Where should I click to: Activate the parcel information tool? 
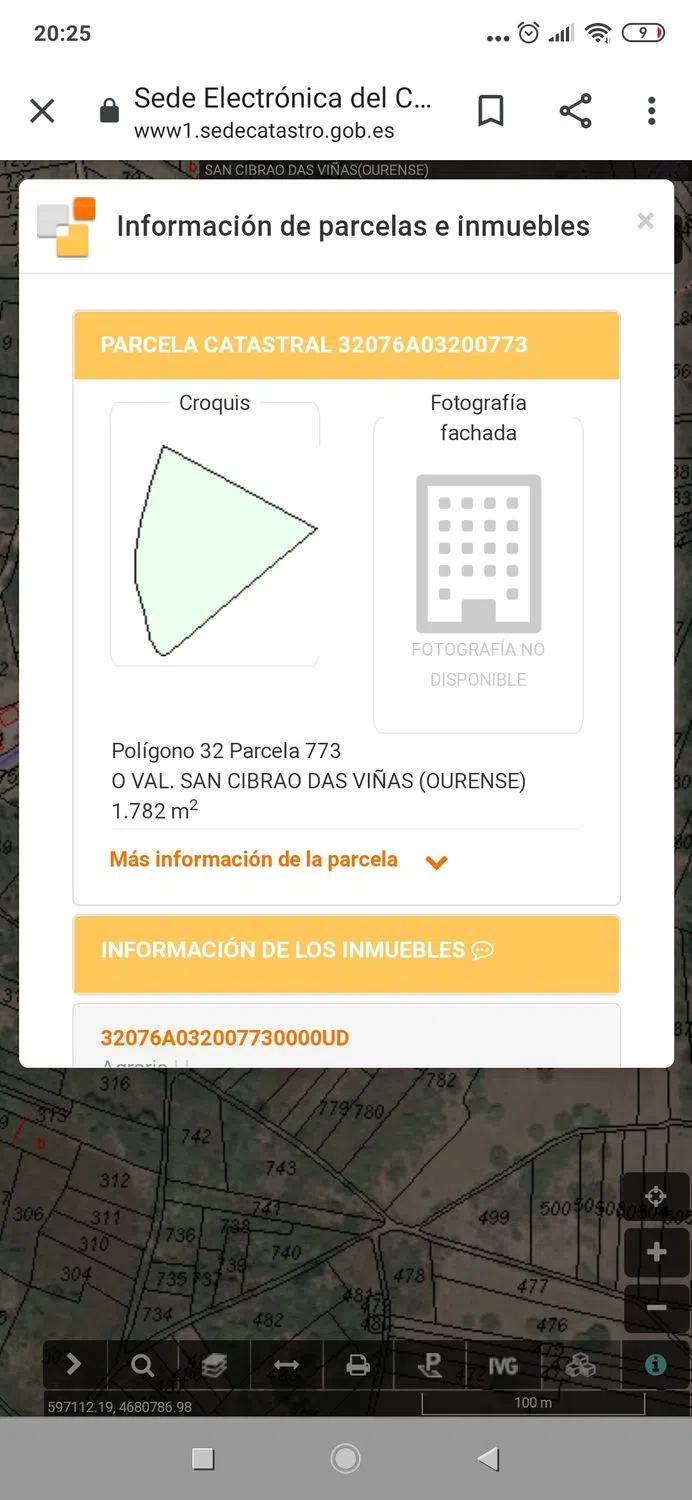pyautogui.click(x=655, y=1365)
